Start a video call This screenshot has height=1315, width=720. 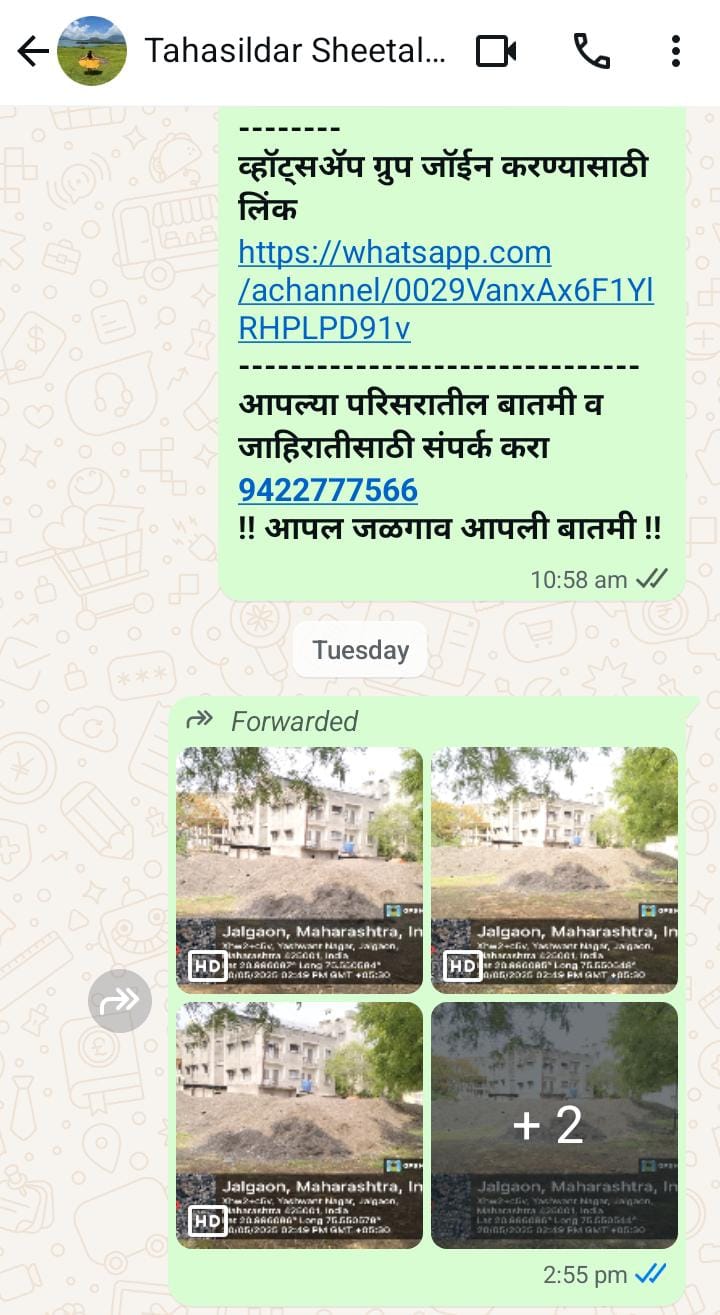pos(496,51)
